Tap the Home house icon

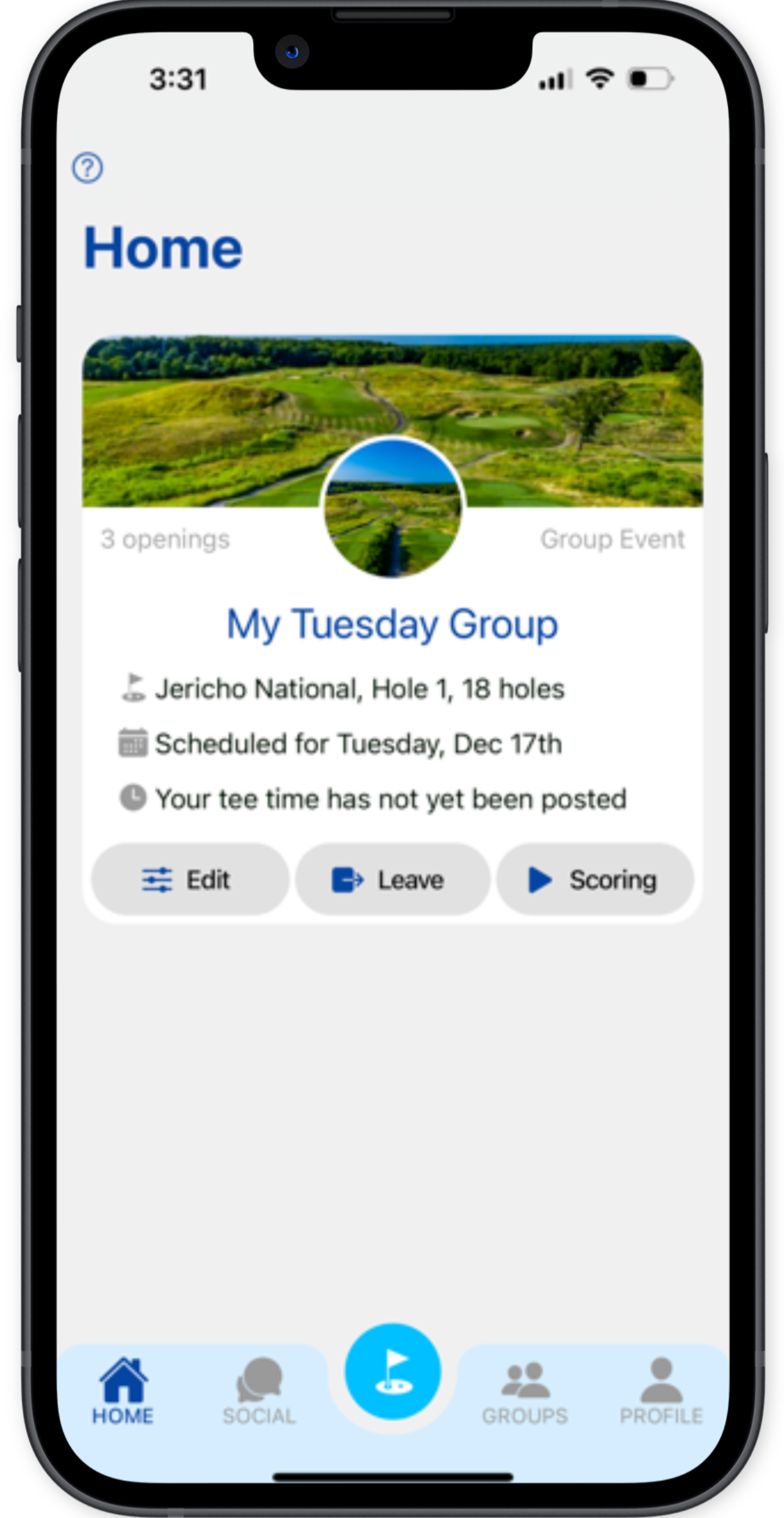(x=124, y=1381)
